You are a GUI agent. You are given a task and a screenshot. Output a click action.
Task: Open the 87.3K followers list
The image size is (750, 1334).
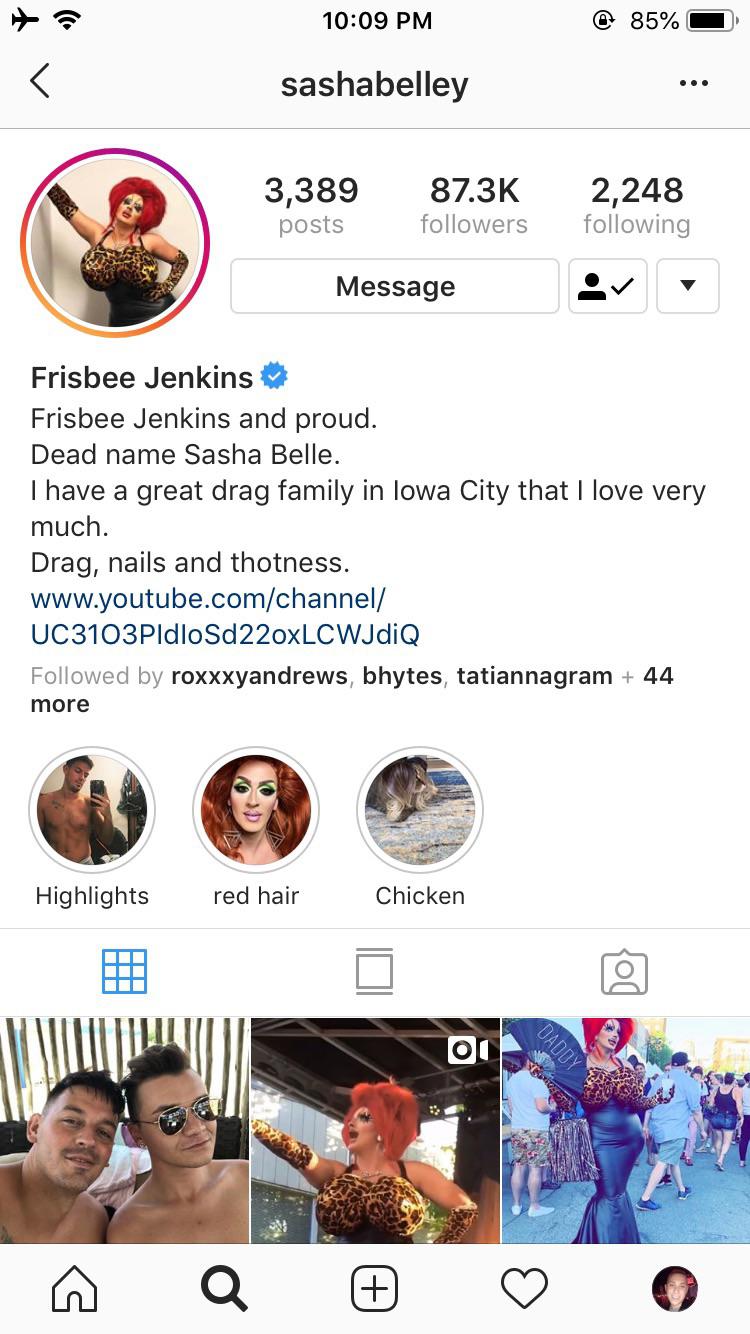click(x=473, y=205)
